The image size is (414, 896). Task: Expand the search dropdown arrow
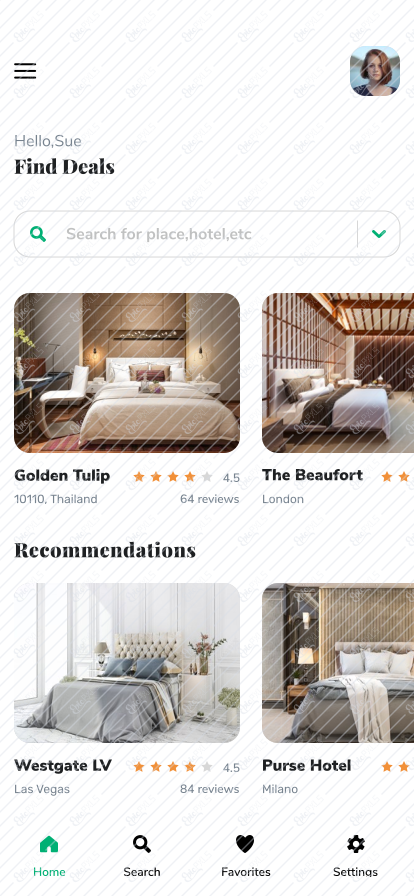(x=379, y=234)
